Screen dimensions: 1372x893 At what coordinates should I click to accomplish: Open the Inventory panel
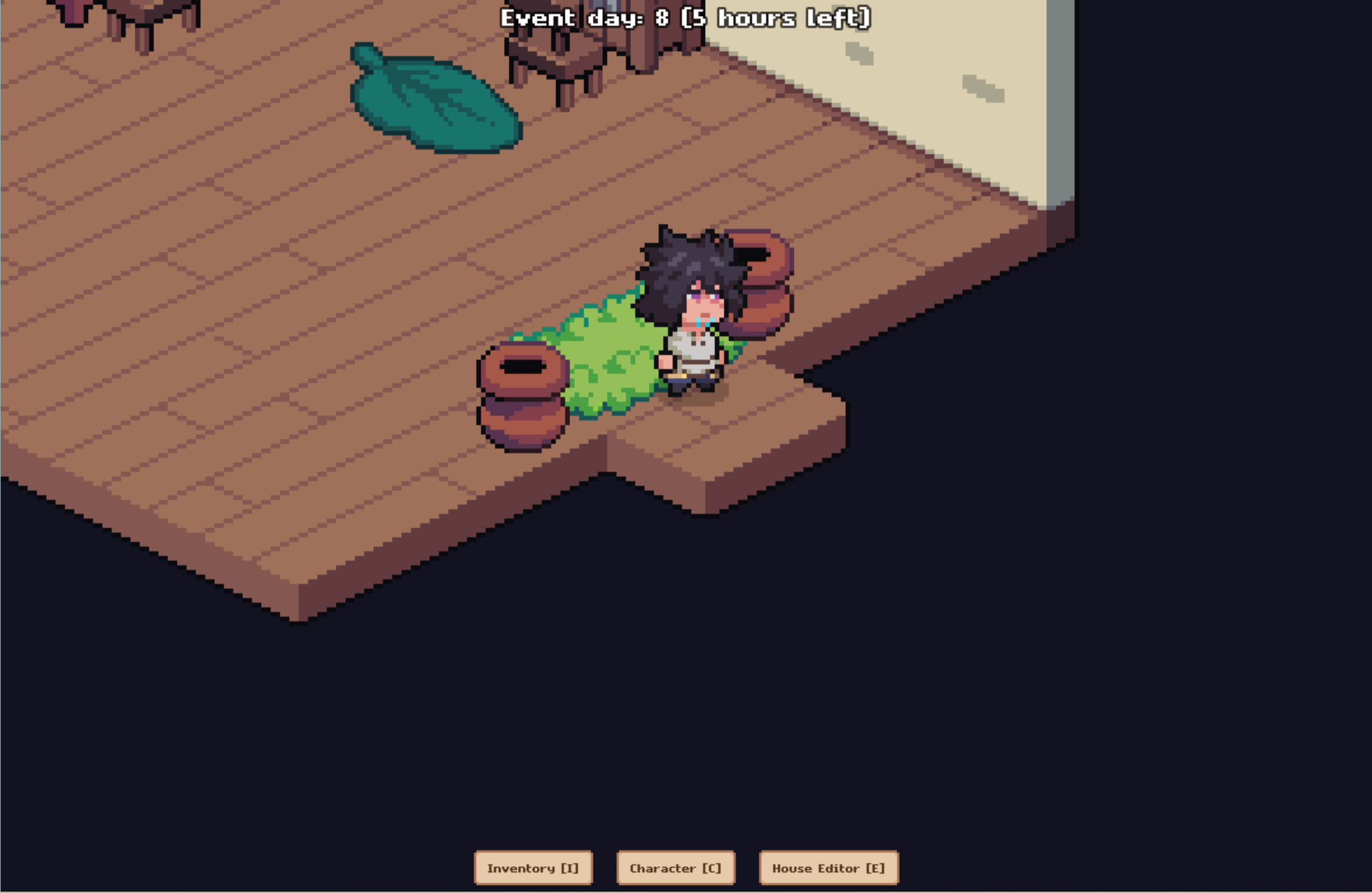(x=533, y=868)
